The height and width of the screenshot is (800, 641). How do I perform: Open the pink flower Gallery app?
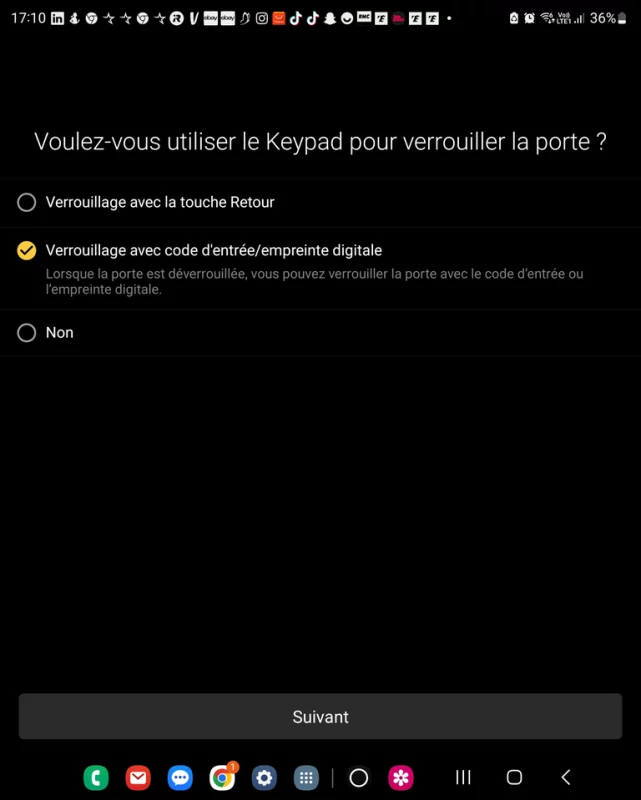[x=401, y=778]
